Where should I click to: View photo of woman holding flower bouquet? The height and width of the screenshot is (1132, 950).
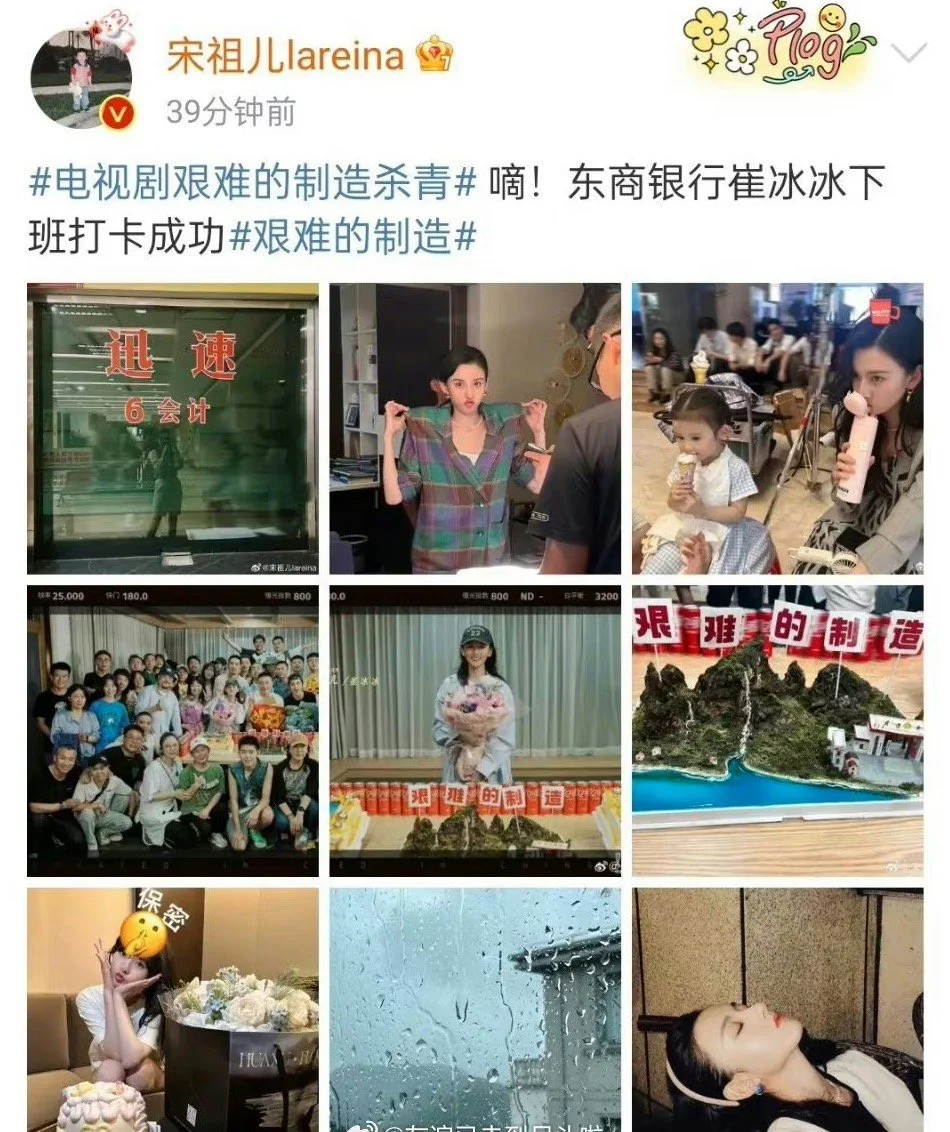click(x=475, y=730)
